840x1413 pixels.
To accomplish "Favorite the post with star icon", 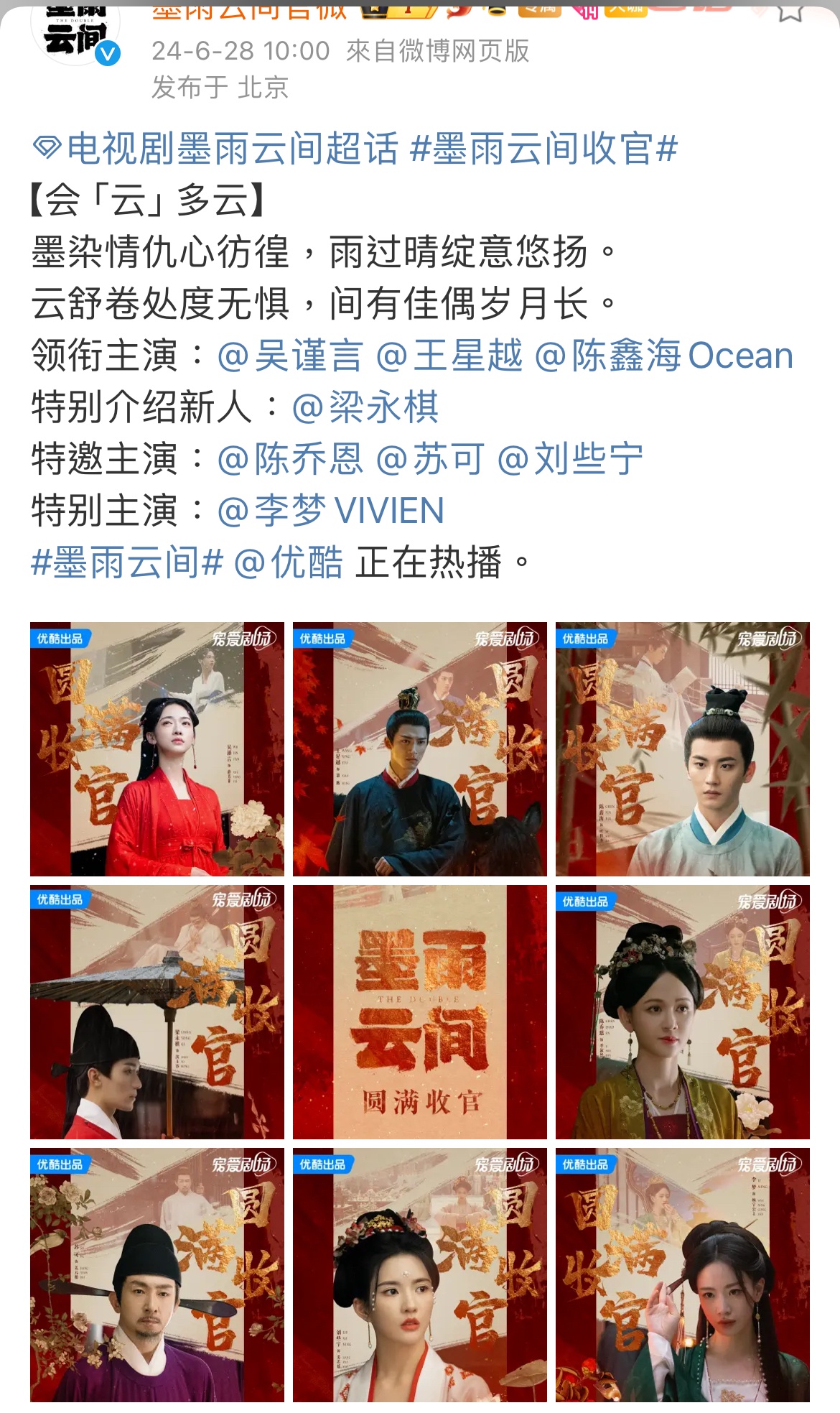I will (x=790, y=11).
